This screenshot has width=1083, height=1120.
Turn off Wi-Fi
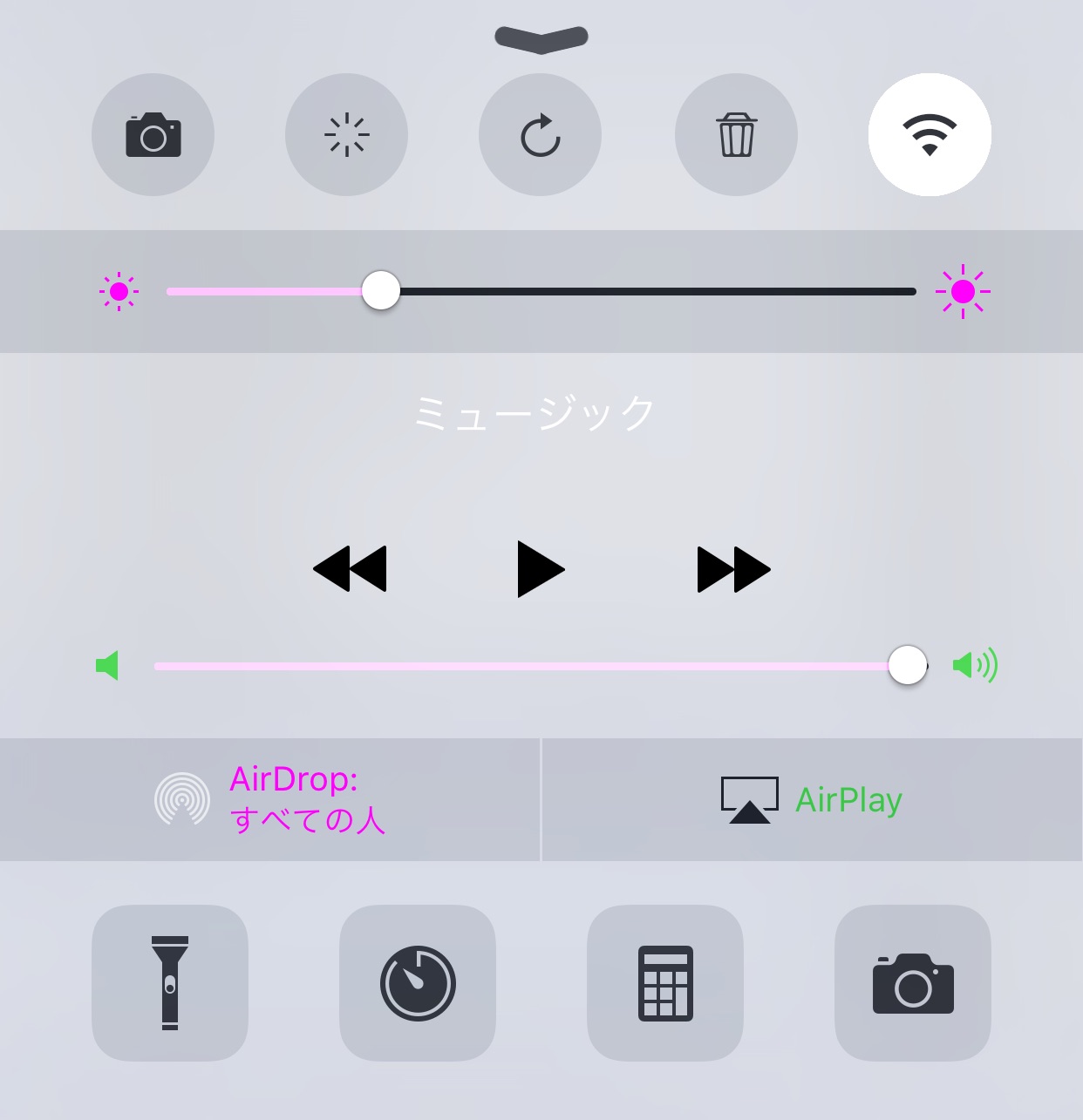click(x=930, y=135)
